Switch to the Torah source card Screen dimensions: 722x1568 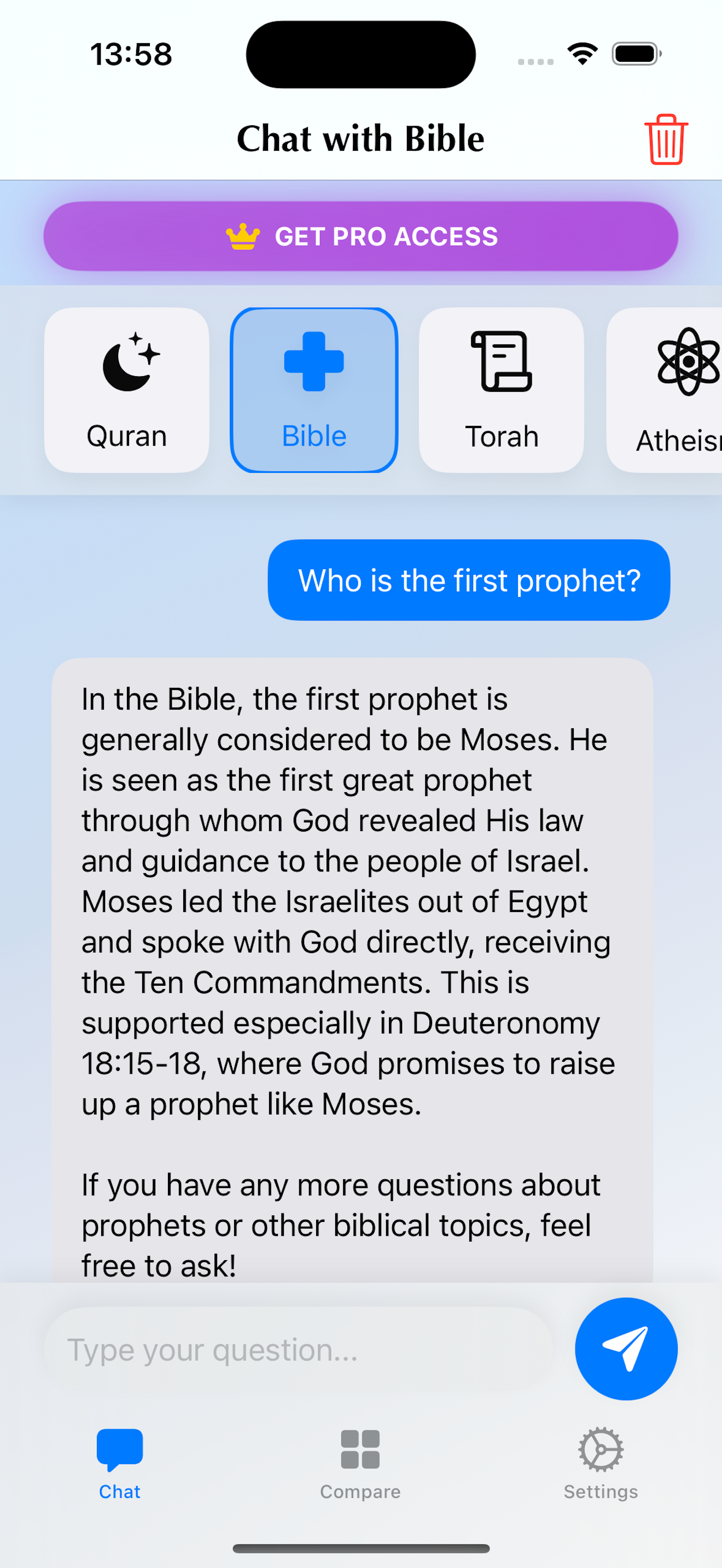[501, 390]
